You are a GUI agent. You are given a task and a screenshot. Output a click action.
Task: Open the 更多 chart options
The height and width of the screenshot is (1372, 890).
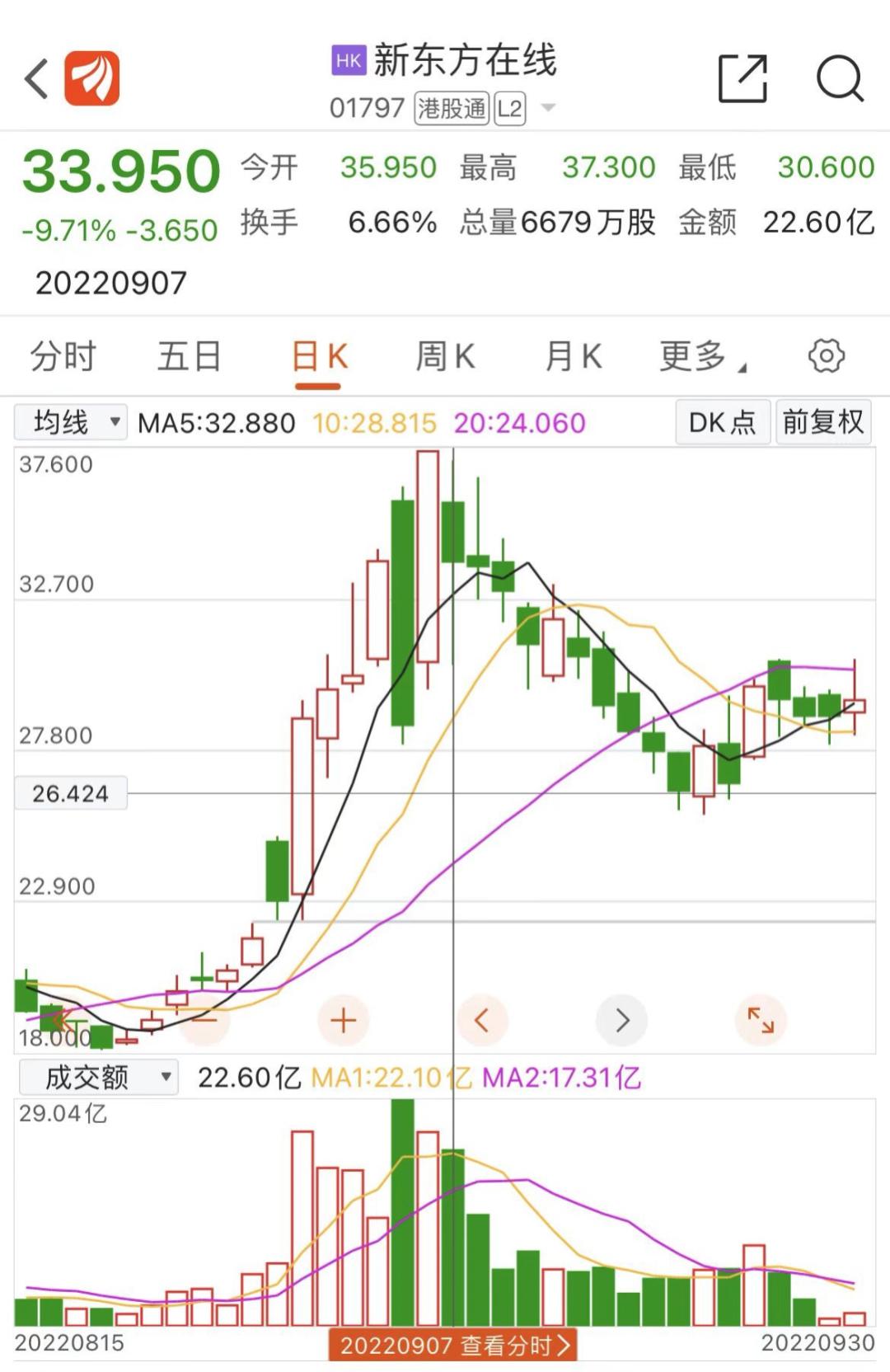(701, 357)
